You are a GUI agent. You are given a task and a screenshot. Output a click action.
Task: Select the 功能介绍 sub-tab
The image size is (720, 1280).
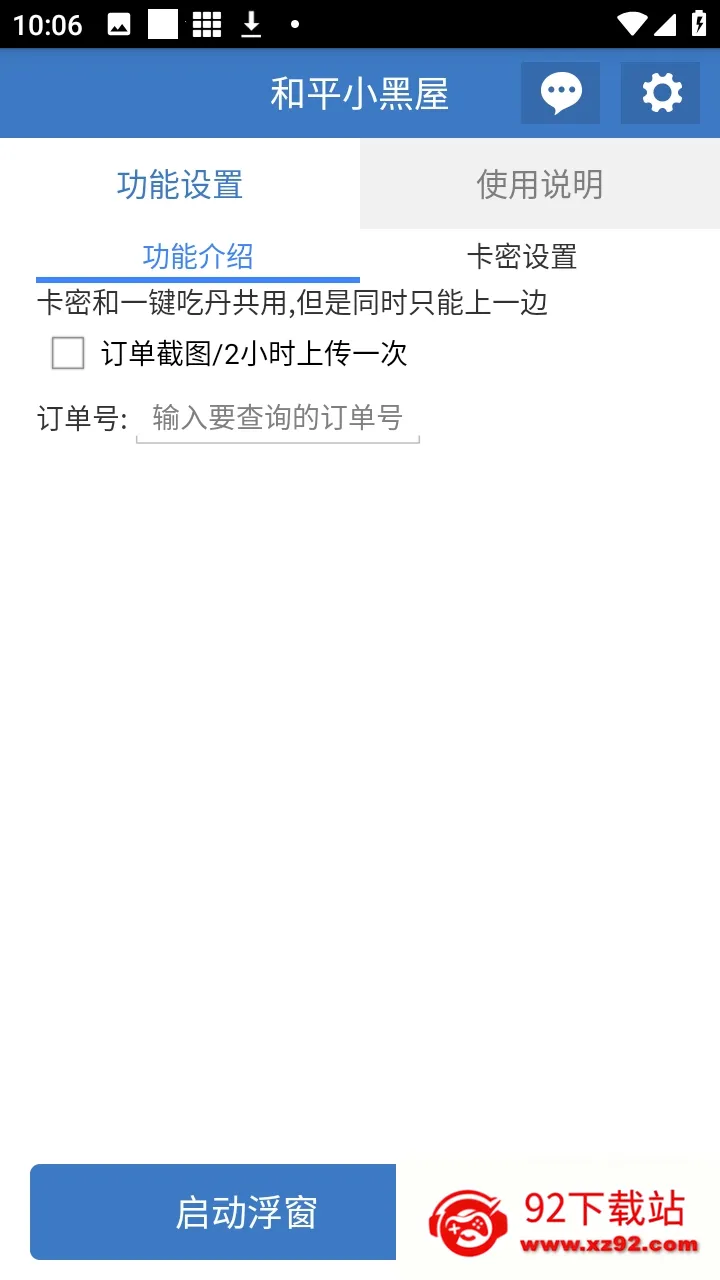[x=198, y=257]
